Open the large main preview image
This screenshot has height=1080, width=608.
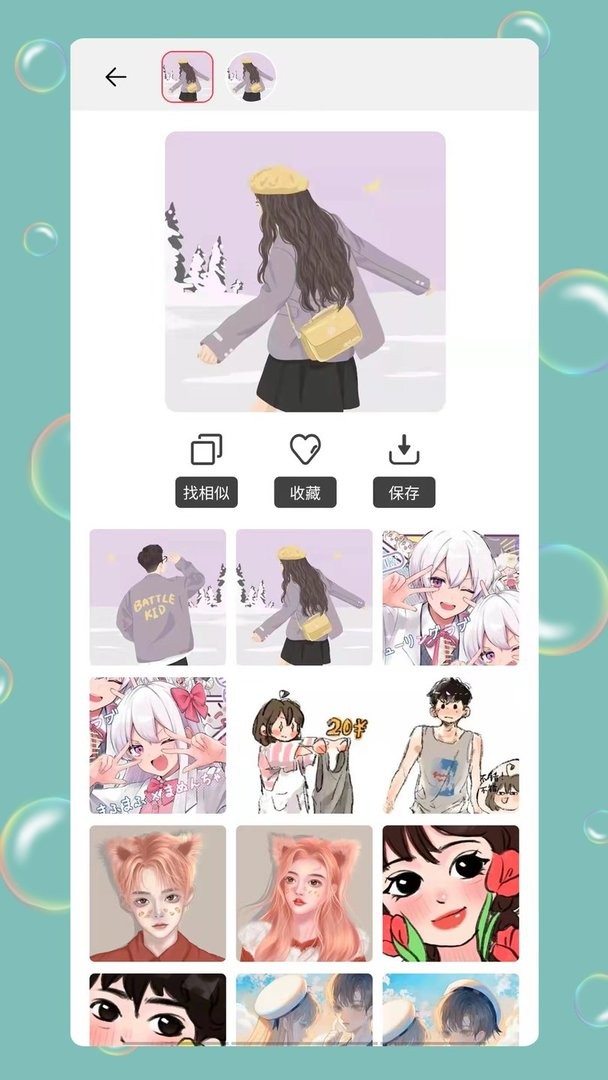[305, 271]
